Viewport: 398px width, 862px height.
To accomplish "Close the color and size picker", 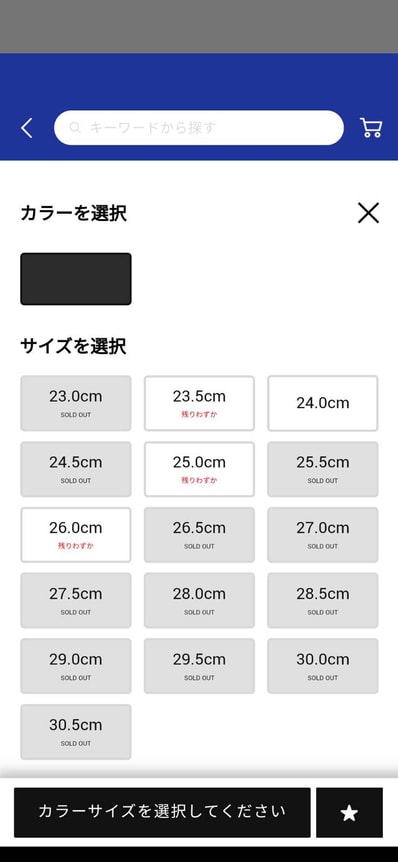I will pyautogui.click(x=368, y=213).
